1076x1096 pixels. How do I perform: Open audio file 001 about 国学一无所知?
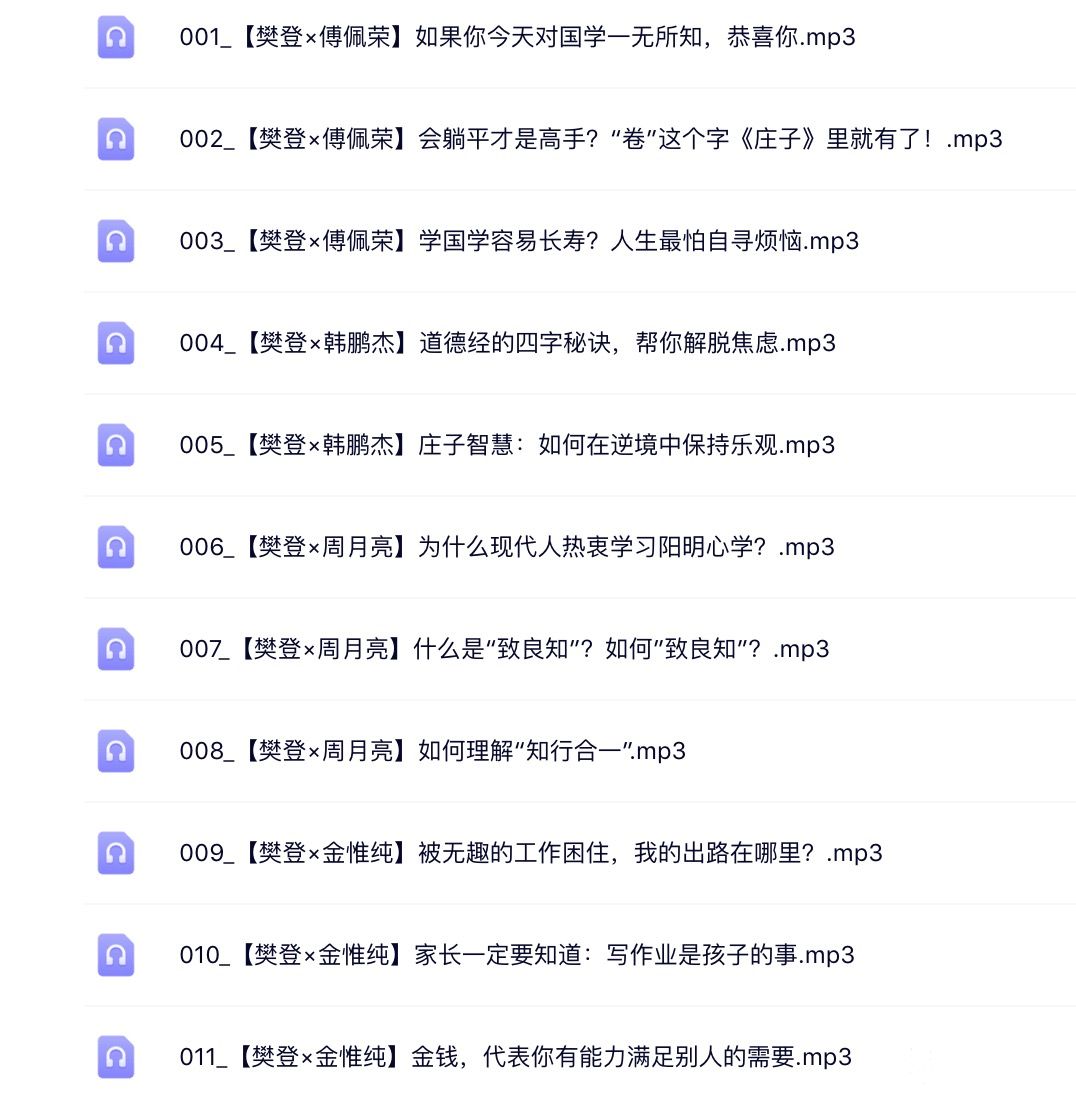point(517,38)
